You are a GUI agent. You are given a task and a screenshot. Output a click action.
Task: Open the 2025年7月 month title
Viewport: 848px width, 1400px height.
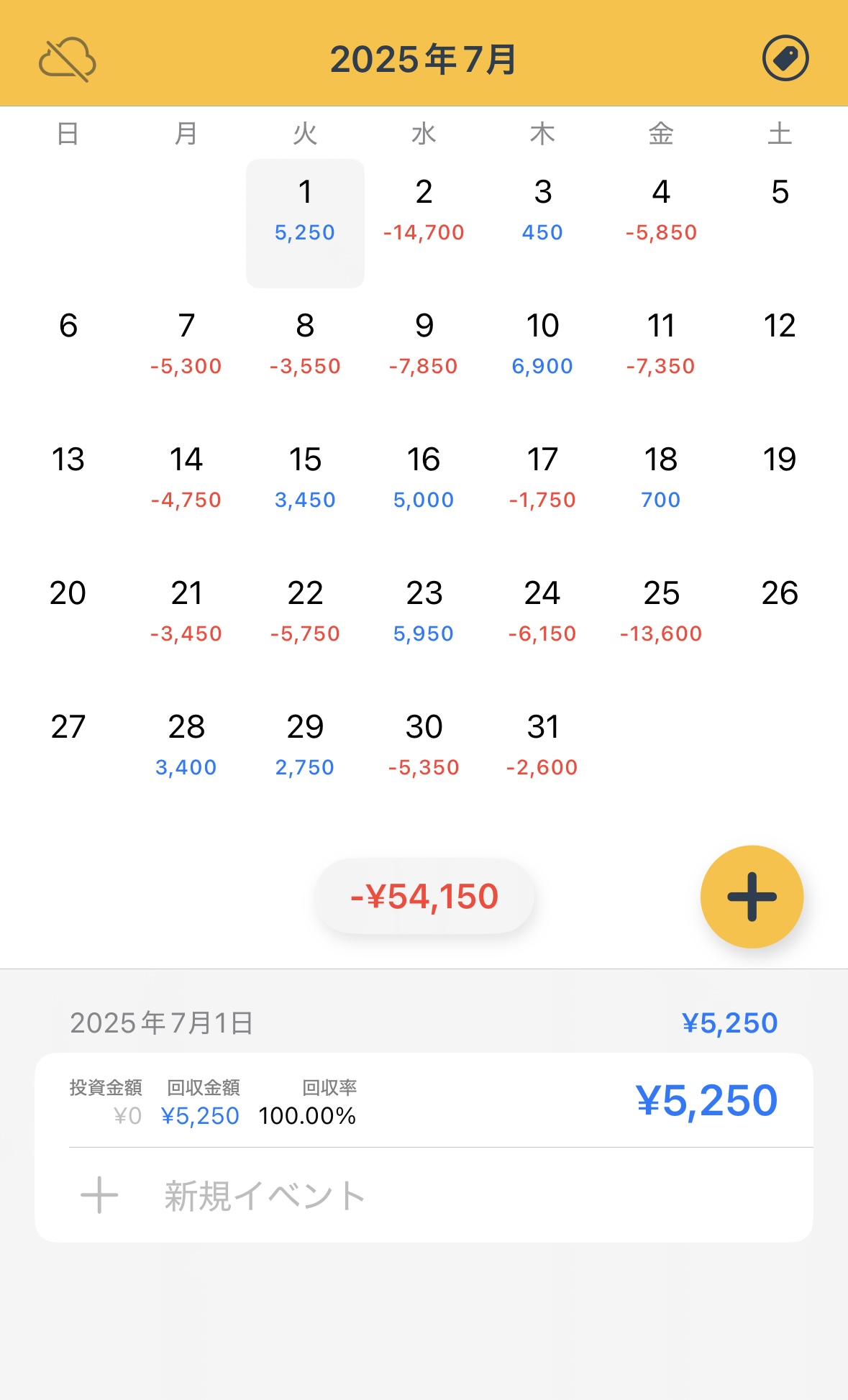424,59
